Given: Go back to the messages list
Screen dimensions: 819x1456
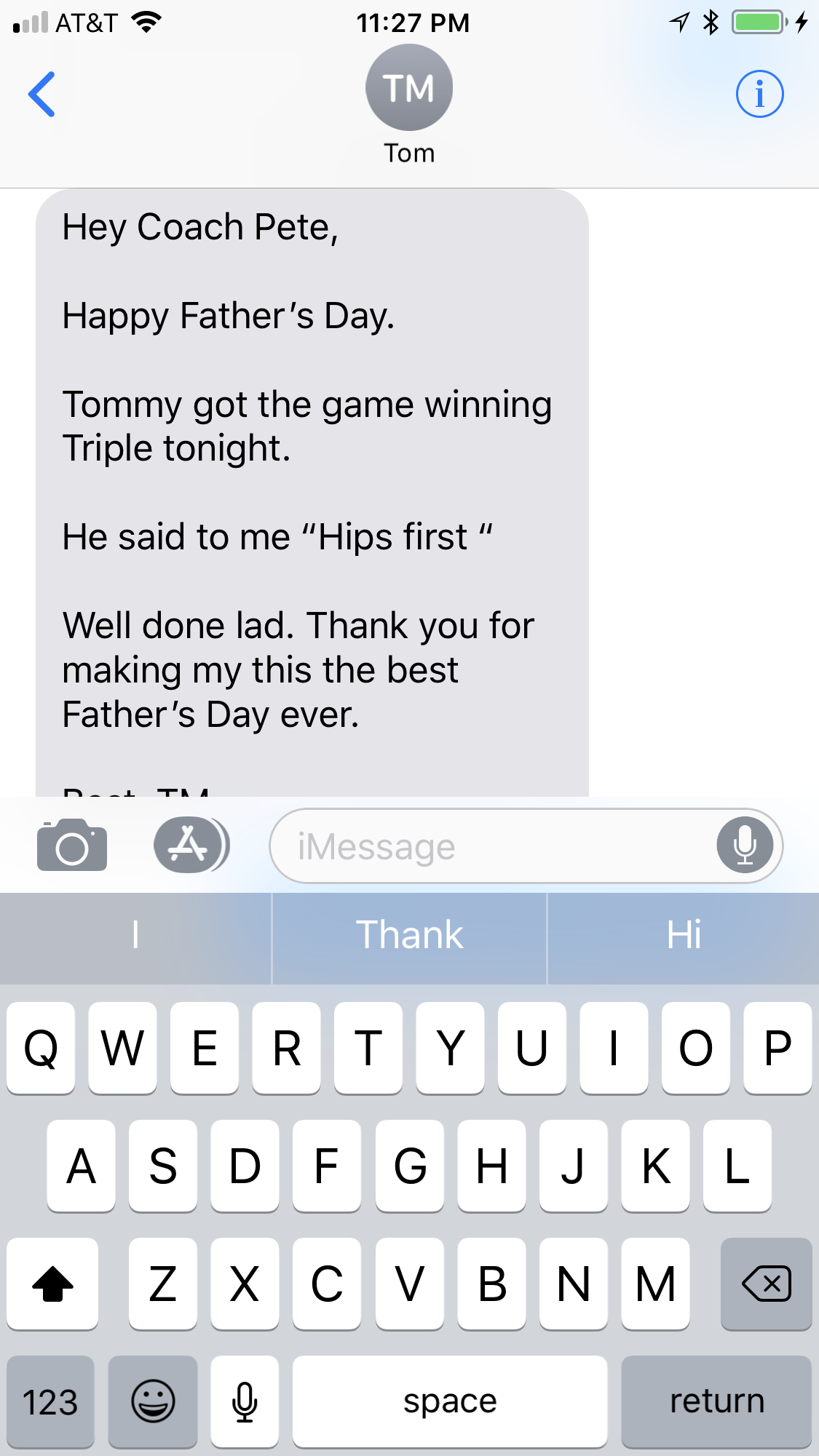Looking at the screenshot, I should (x=41, y=94).
